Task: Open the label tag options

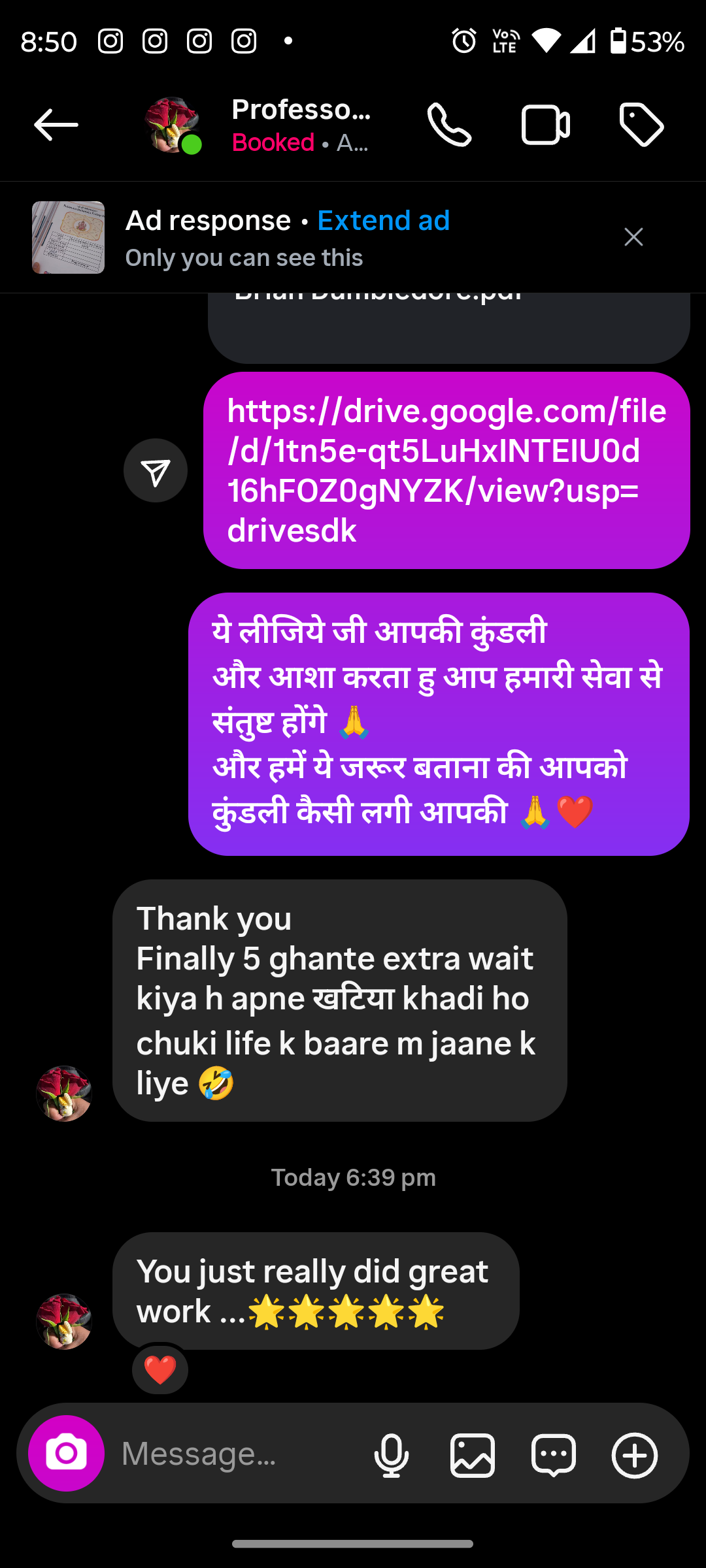Action: click(x=641, y=125)
